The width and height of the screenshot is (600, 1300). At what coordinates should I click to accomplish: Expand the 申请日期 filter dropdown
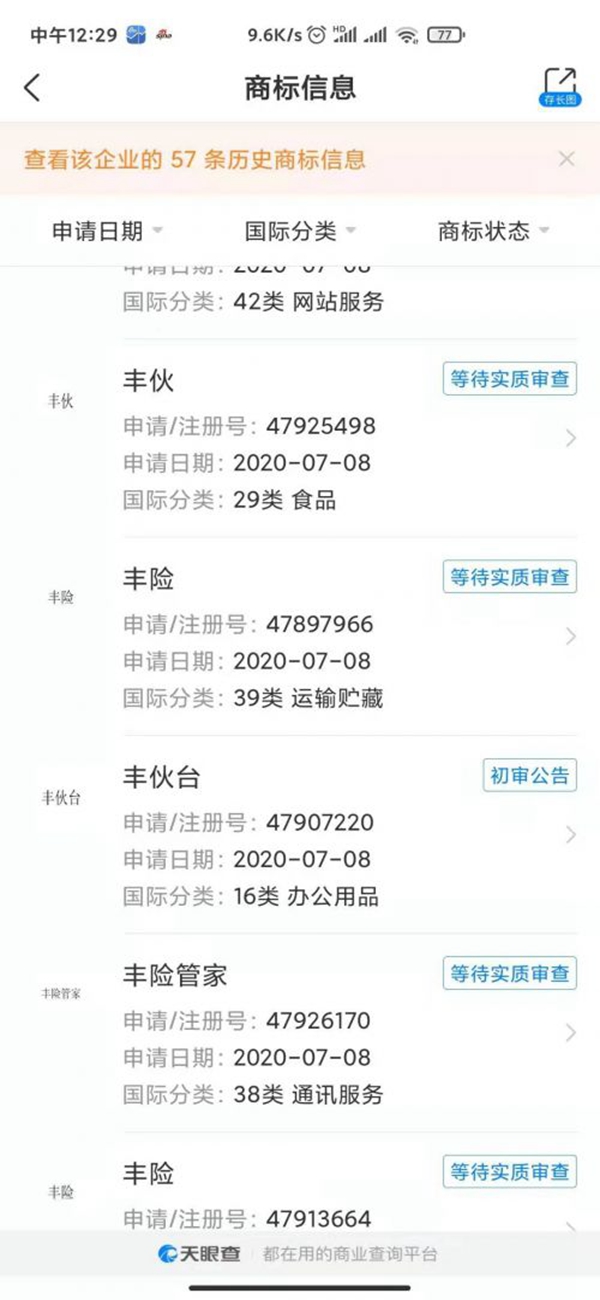107,231
